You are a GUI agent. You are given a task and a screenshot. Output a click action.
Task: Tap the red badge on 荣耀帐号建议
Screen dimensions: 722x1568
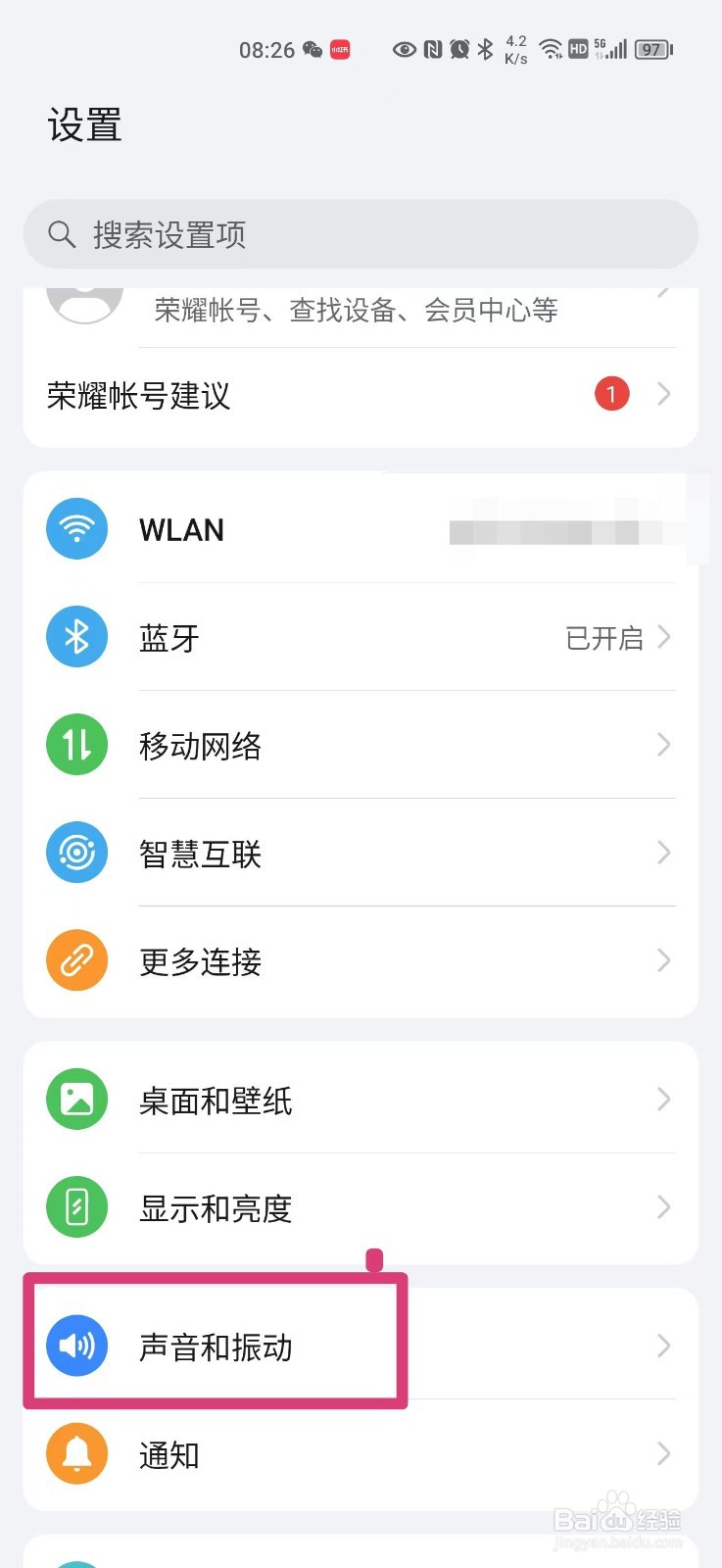tap(612, 393)
